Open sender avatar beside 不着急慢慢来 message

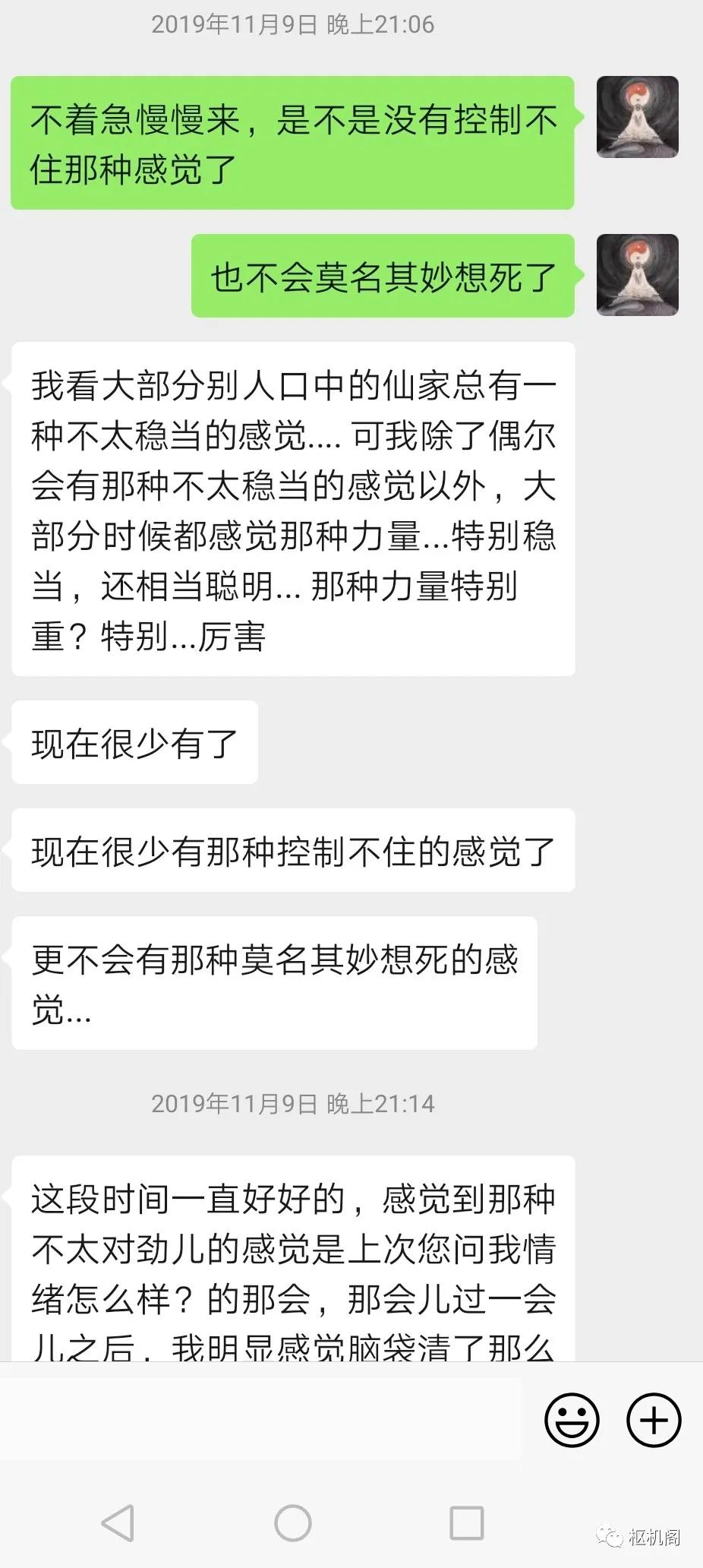tap(637, 117)
